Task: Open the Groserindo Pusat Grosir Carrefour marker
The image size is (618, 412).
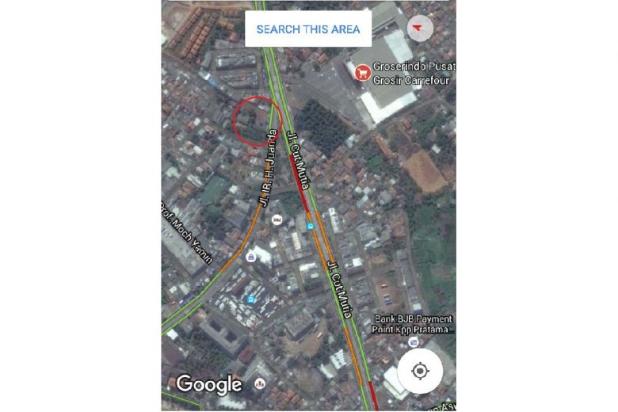Action: pos(360,72)
